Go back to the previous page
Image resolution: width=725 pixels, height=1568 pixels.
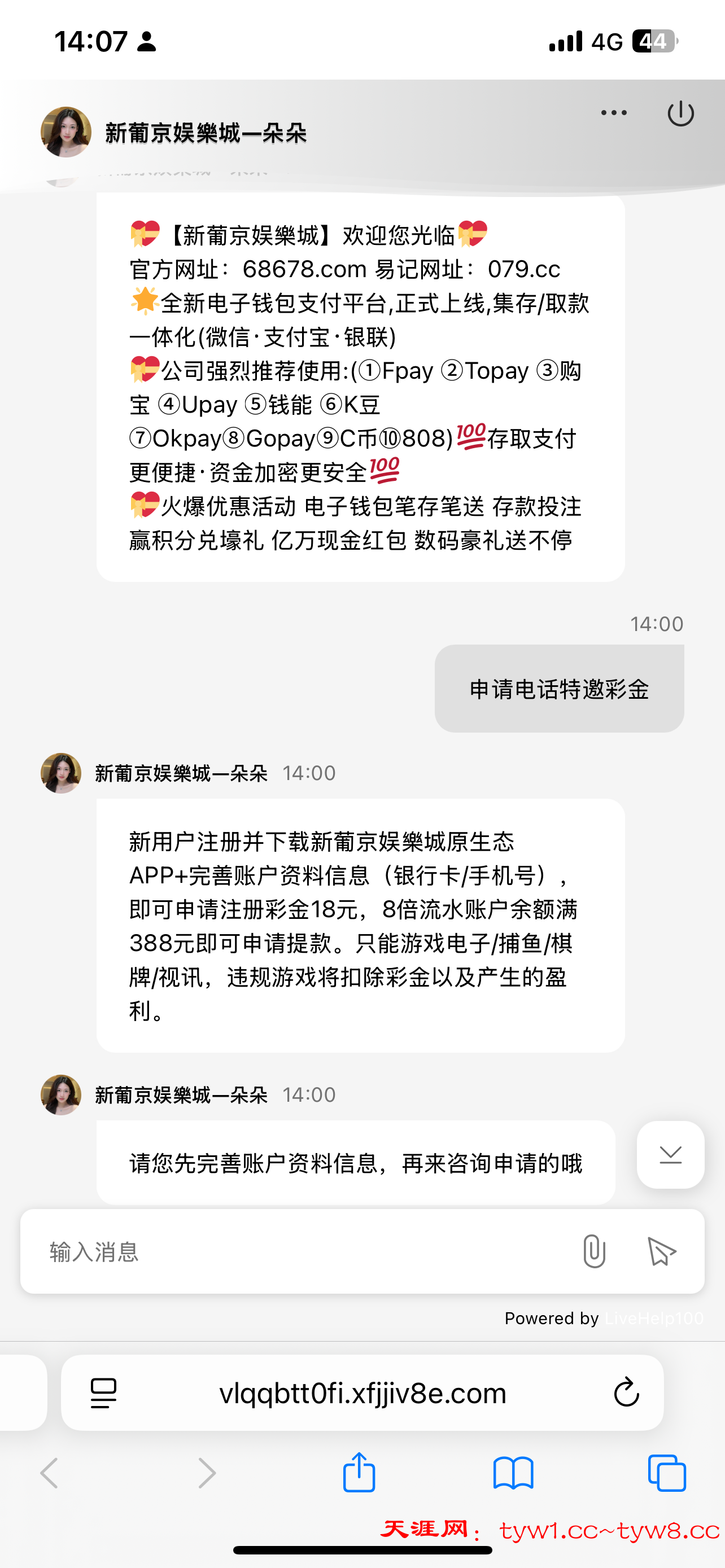[x=50, y=1473]
